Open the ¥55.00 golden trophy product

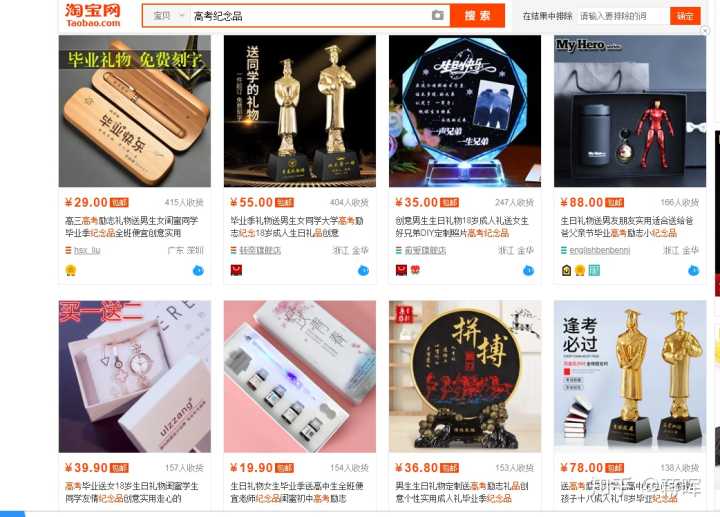[299, 112]
